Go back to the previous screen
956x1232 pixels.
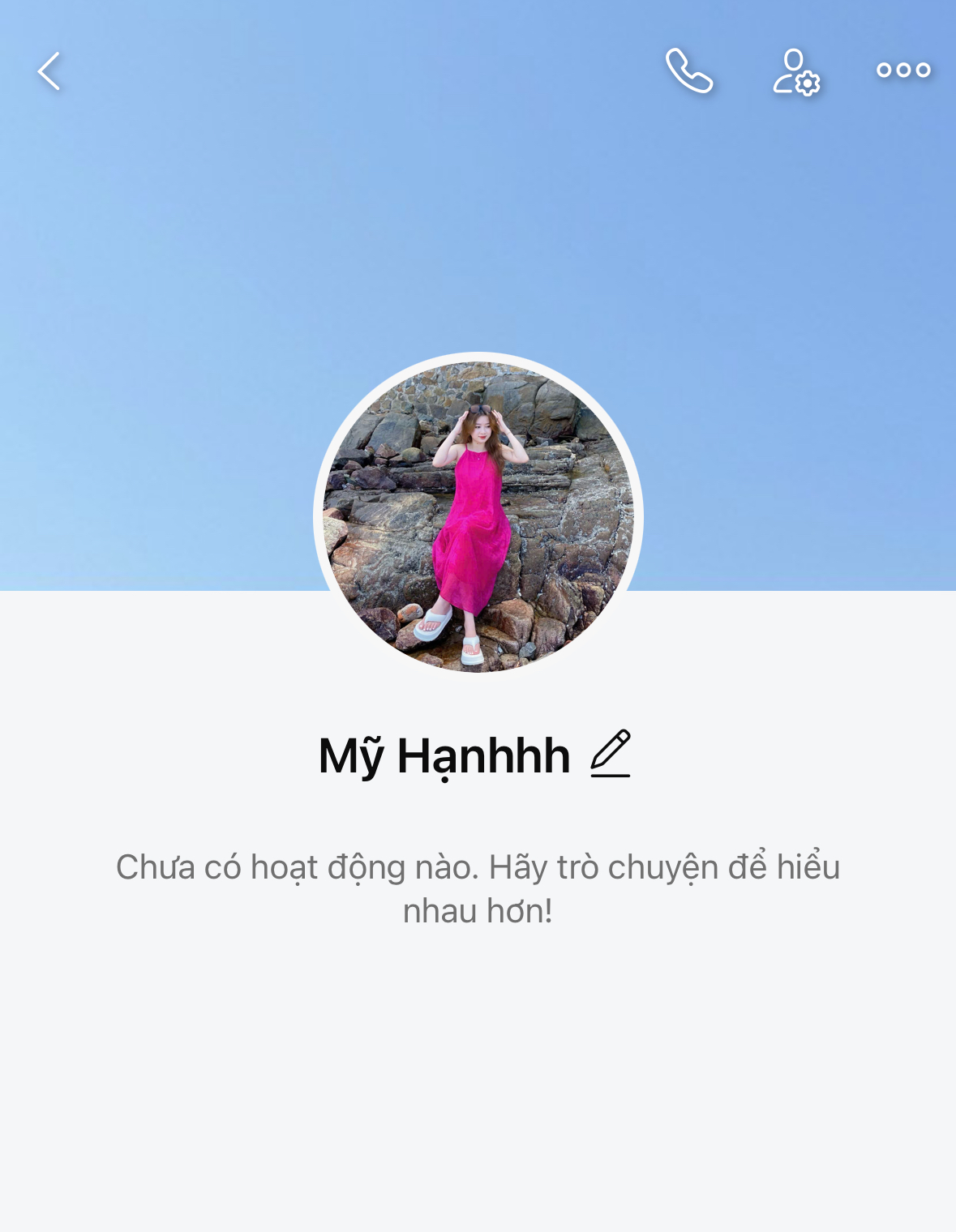point(49,71)
